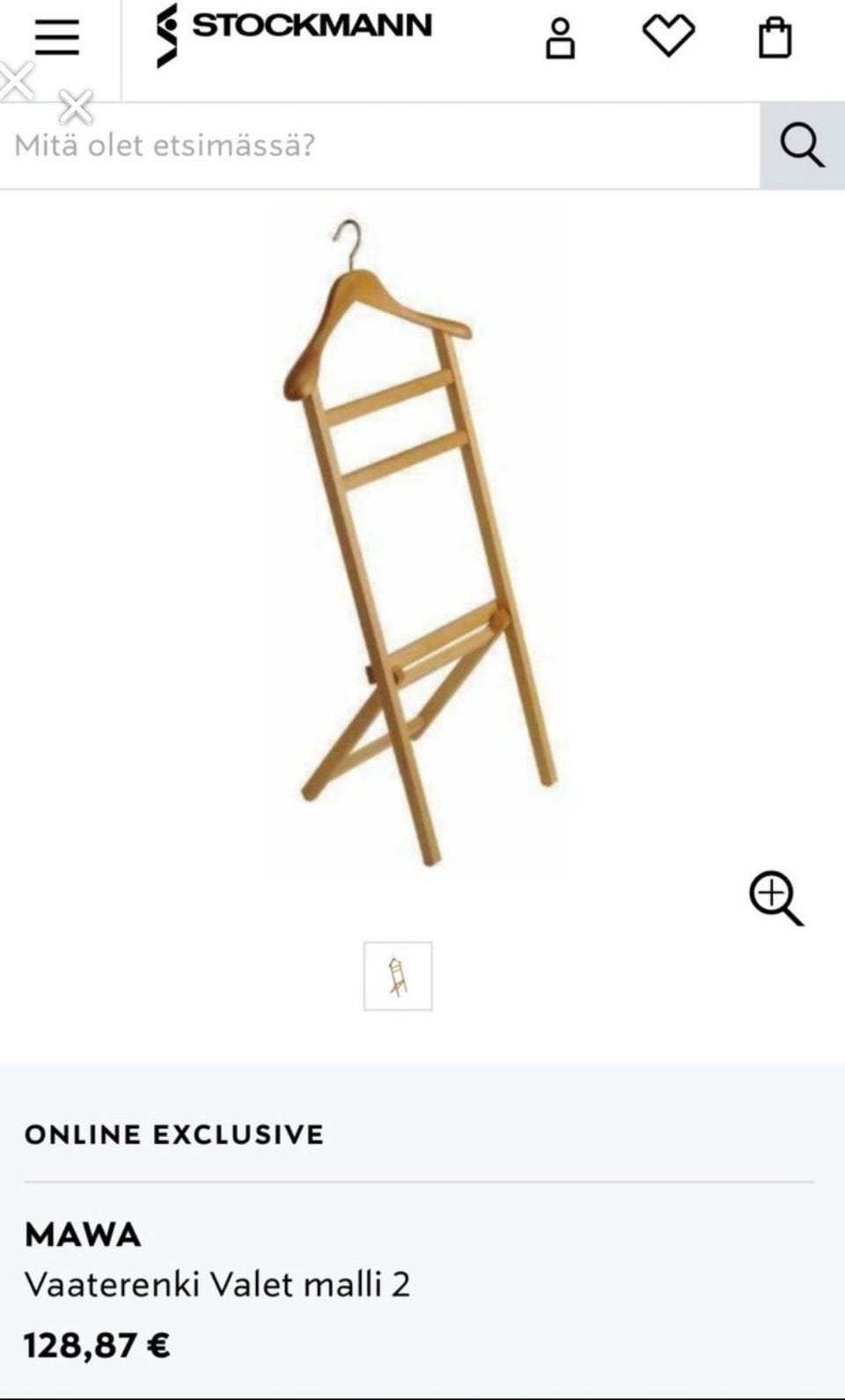
Task: Open the user account icon
Action: (560, 38)
